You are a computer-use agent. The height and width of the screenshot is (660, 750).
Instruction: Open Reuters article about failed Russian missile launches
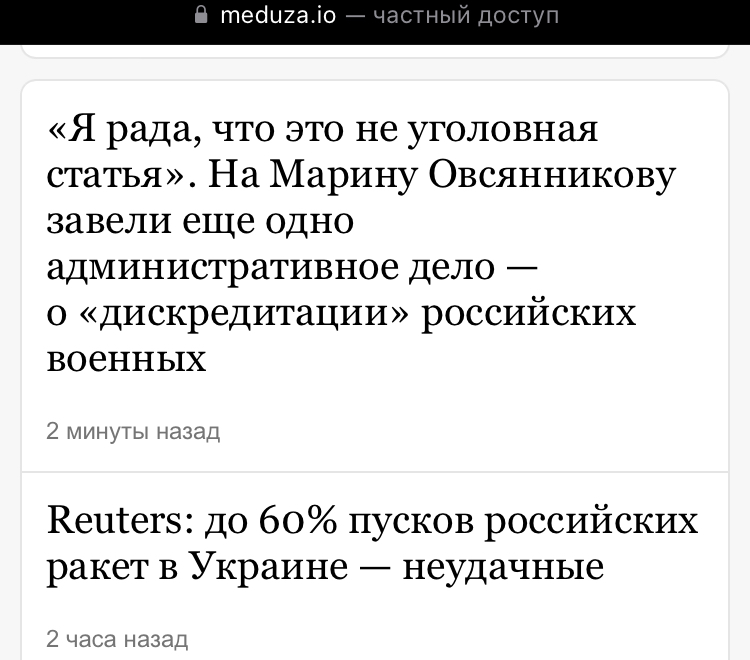click(372, 543)
